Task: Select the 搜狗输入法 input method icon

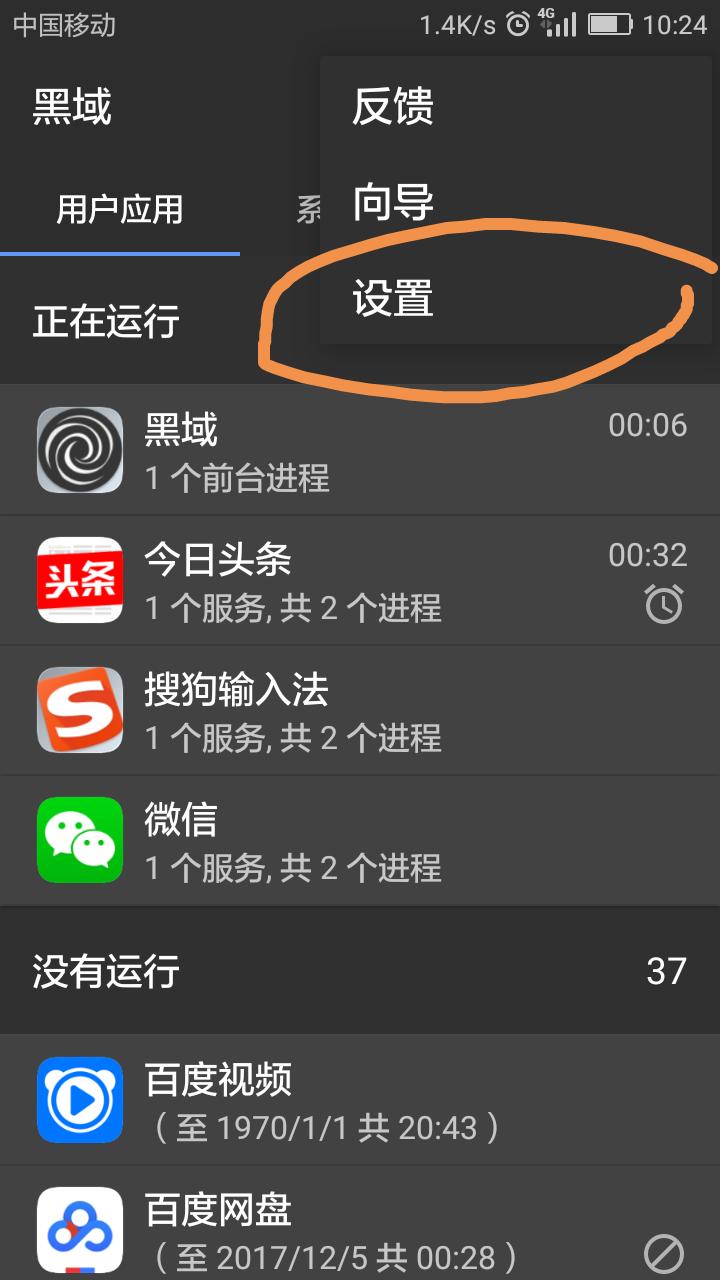Action: (79, 710)
